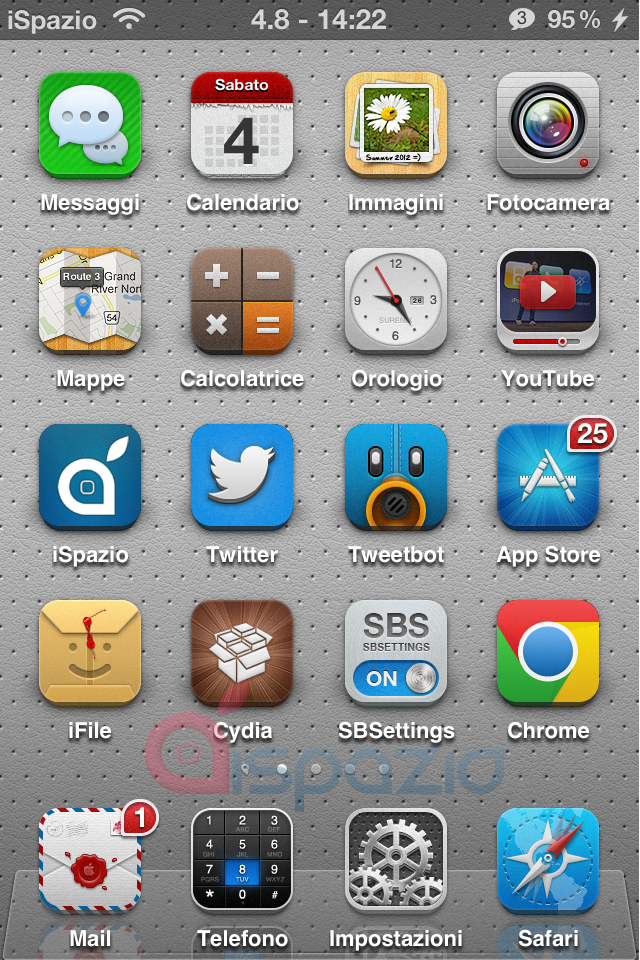This screenshot has width=640, height=960.
Task: Start the Fotocamera app
Action: [548, 124]
